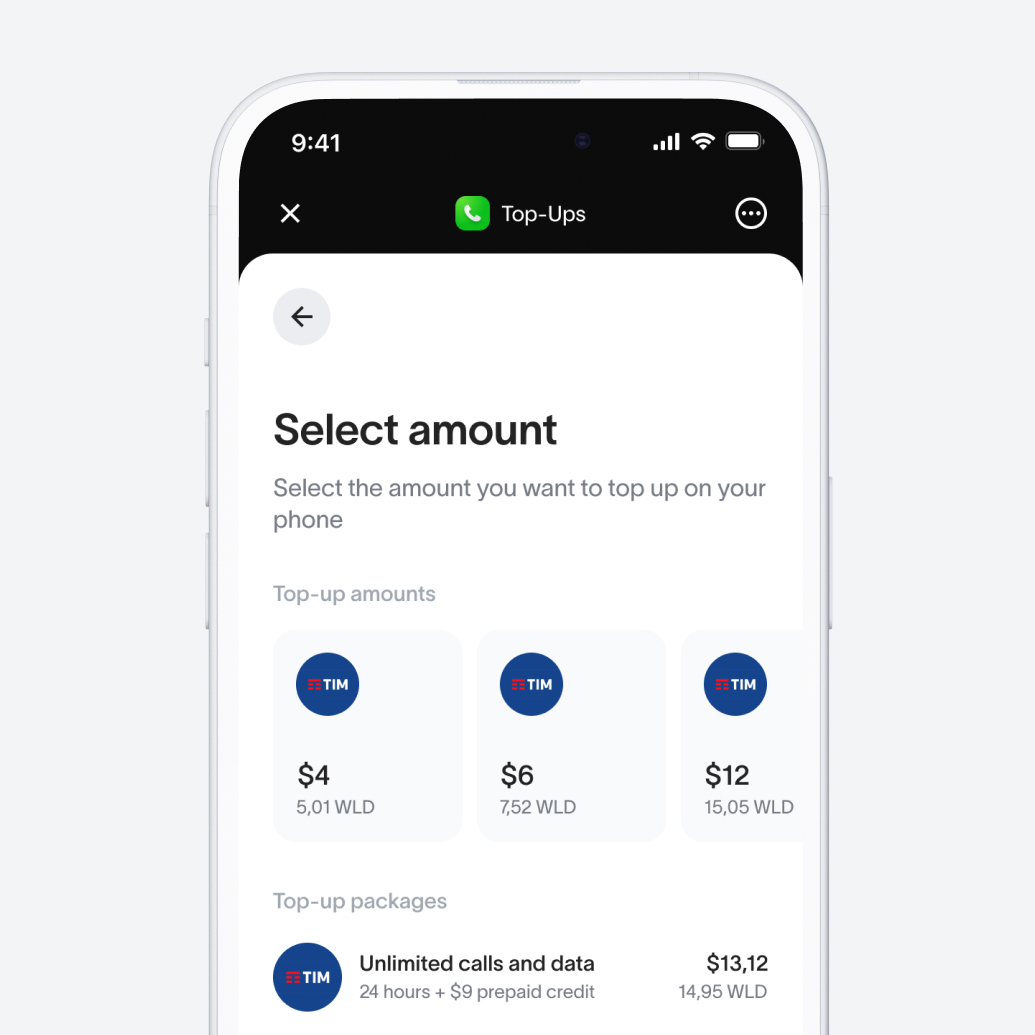Open the three-dot options menu

pyautogui.click(x=750, y=213)
